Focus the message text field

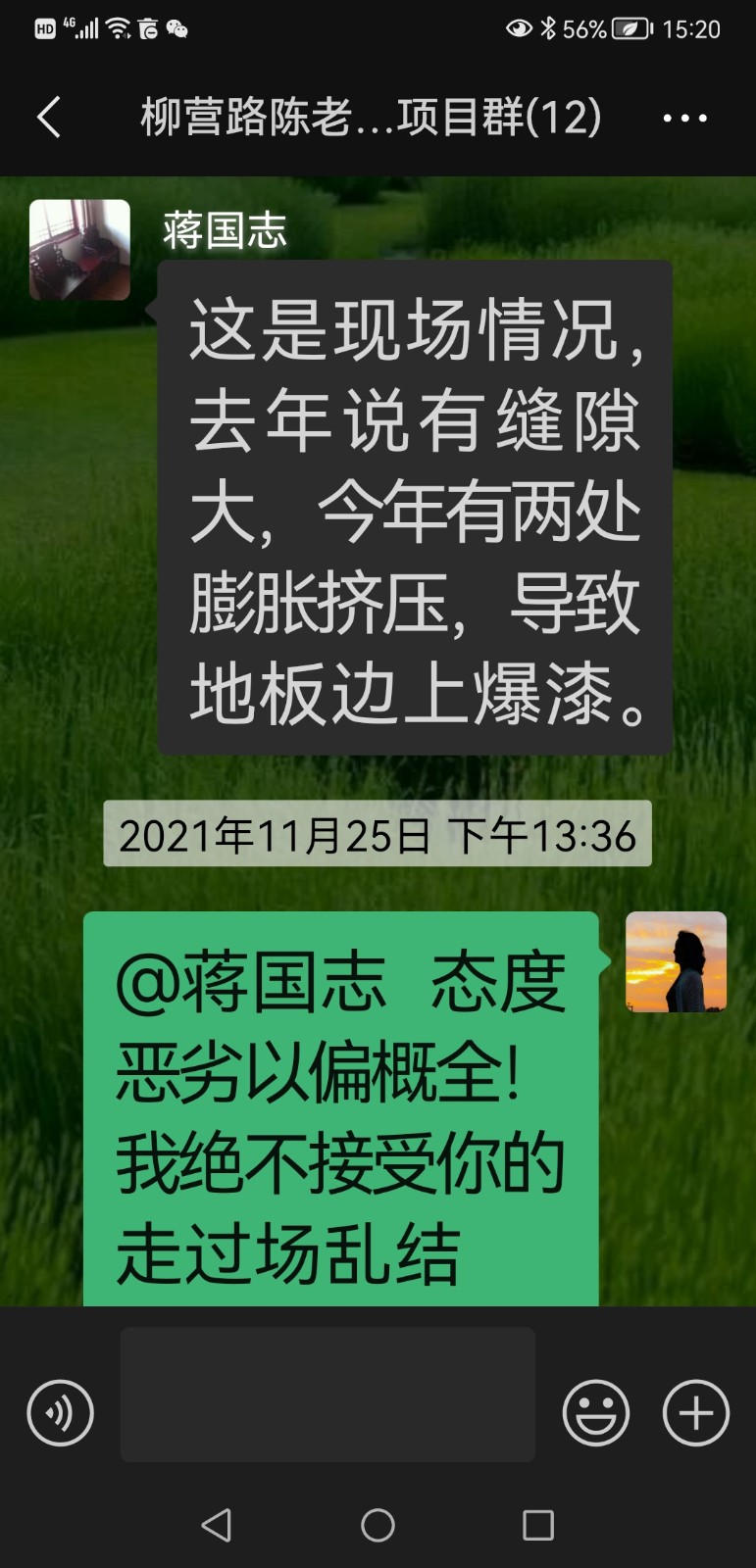coord(328,1395)
